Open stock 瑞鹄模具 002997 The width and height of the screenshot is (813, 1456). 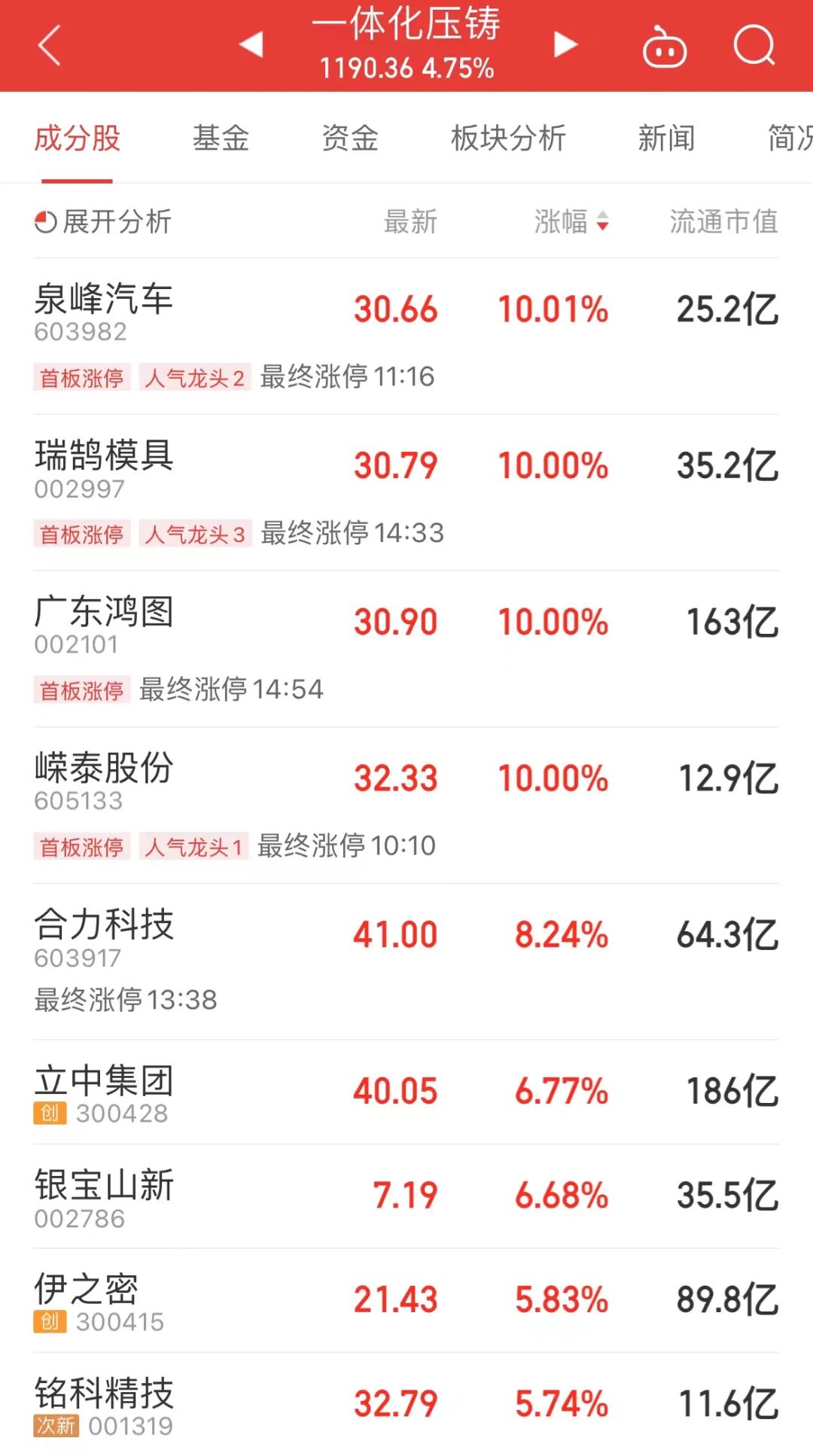click(104, 466)
